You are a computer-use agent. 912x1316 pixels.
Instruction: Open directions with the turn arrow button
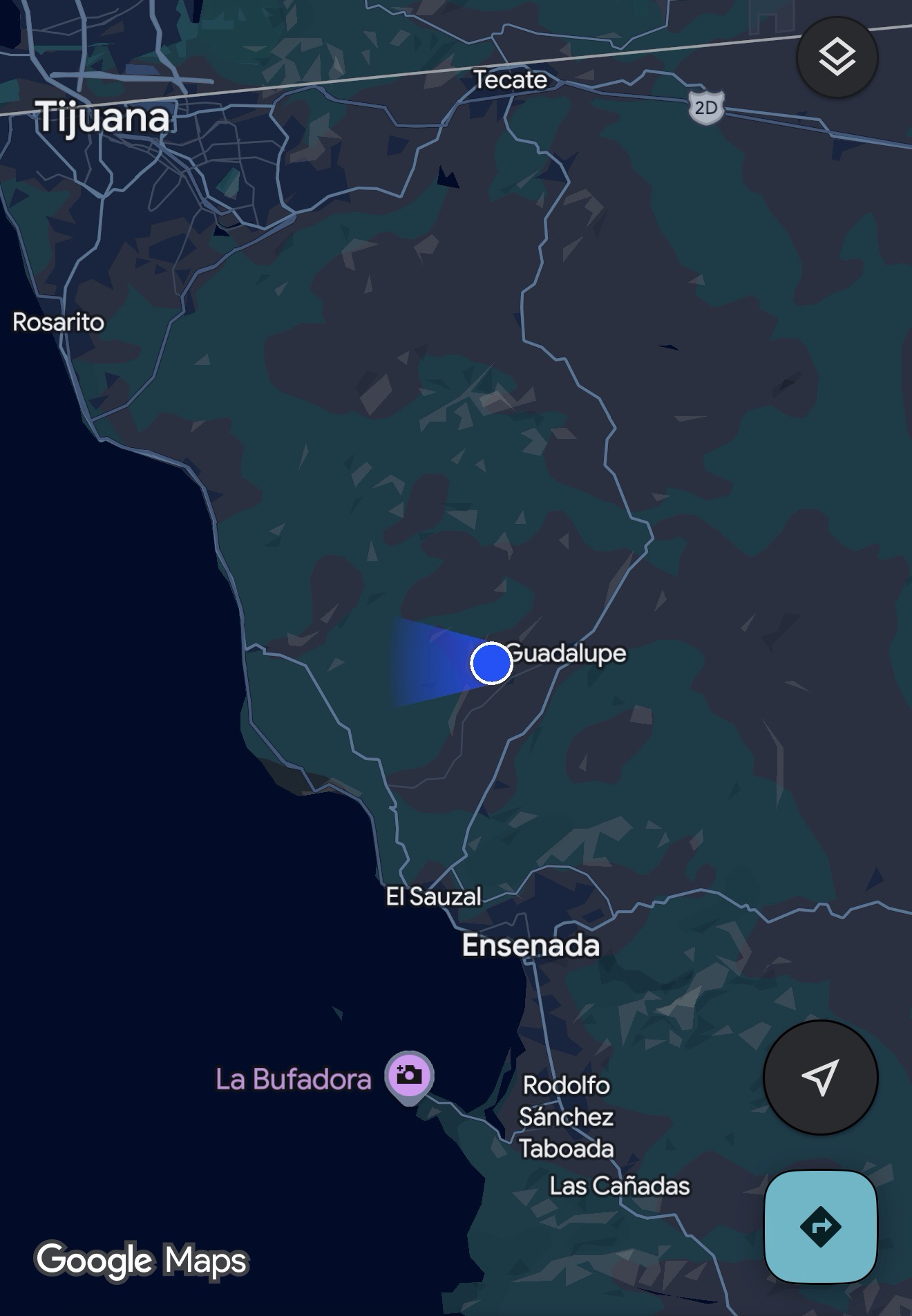(x=820, y=1227)
